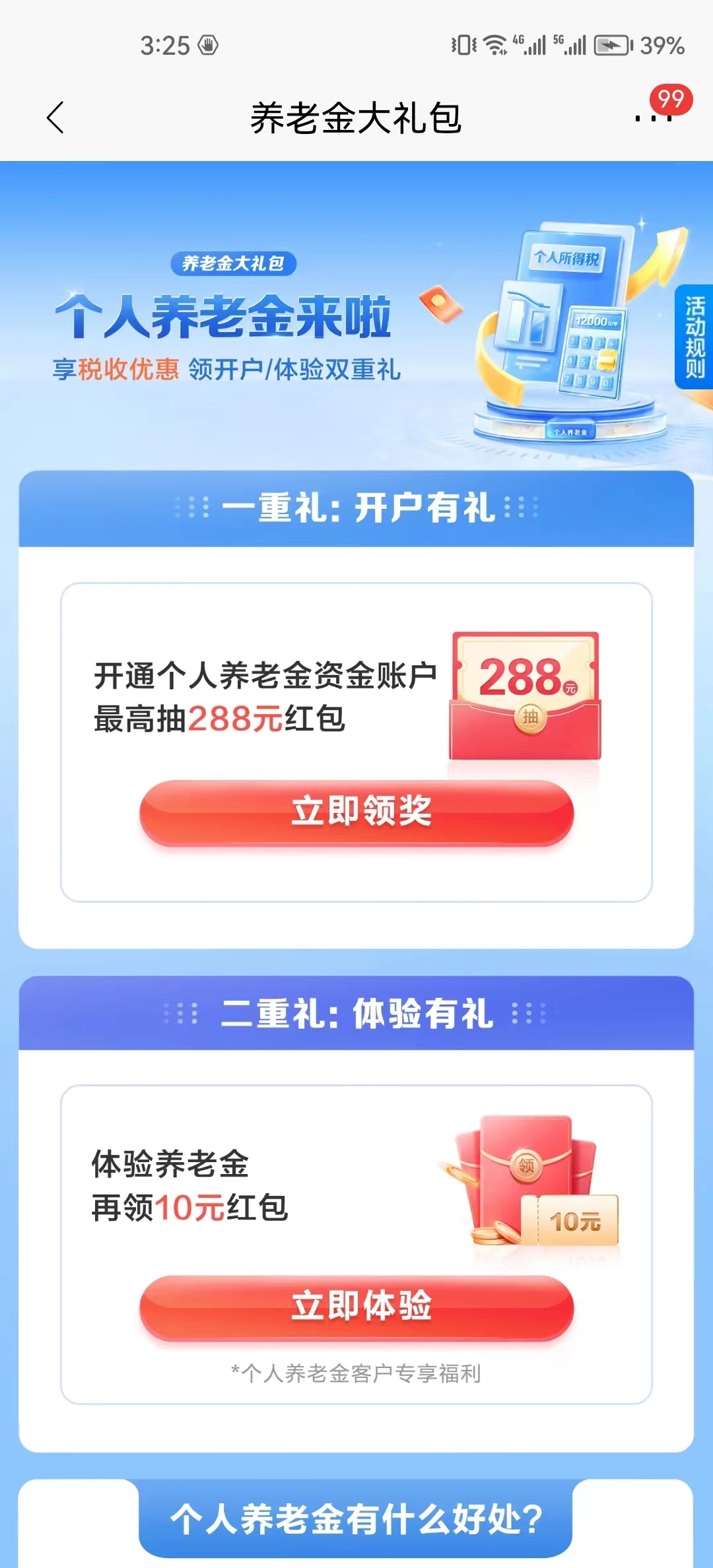Open the 活动规则 side tab
713x1568 pixels.
[x=694, y=337]
